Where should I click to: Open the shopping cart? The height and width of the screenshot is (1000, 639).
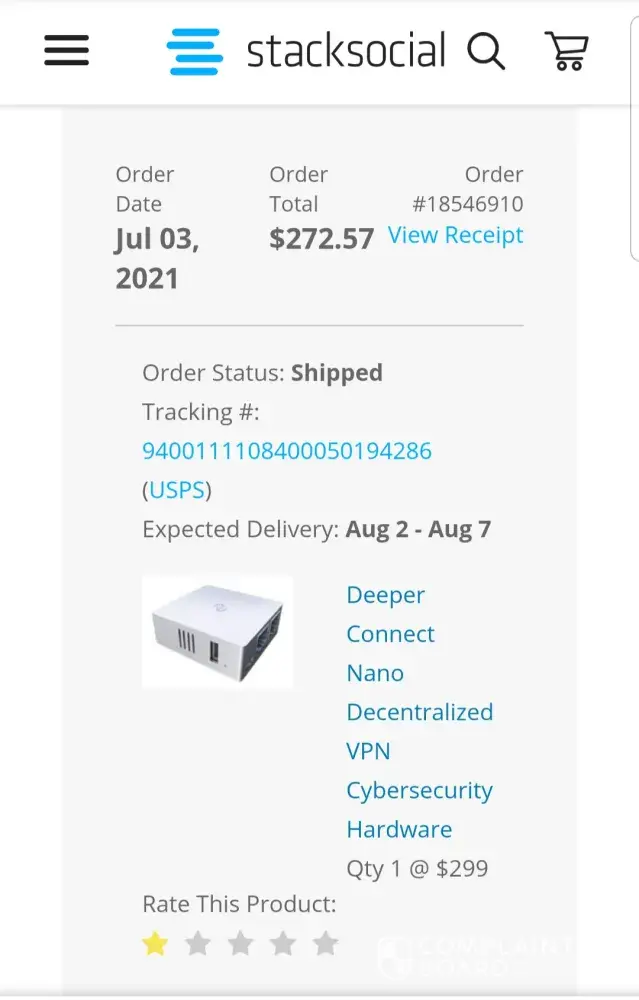click(x=566, y=50)
